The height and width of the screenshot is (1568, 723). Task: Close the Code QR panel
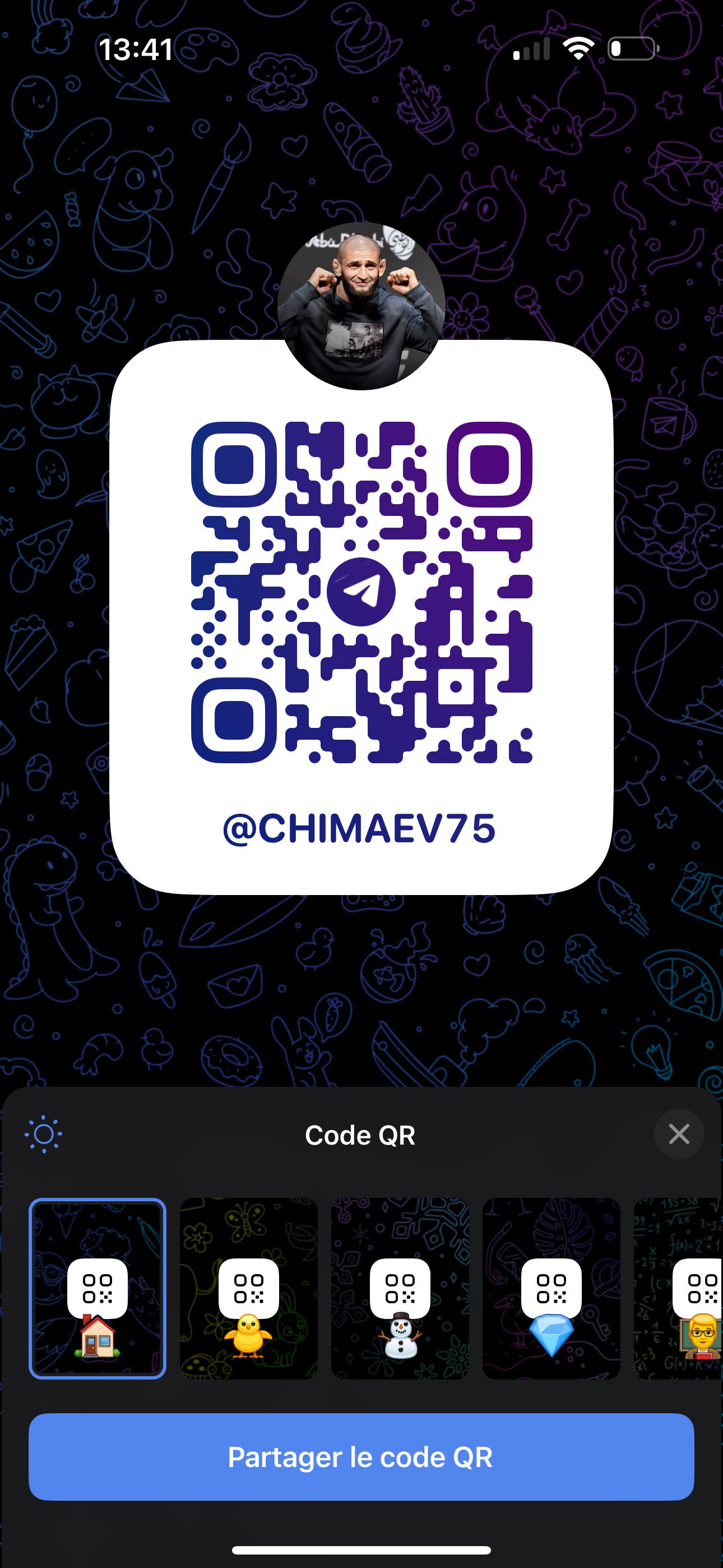point(679,1135)
